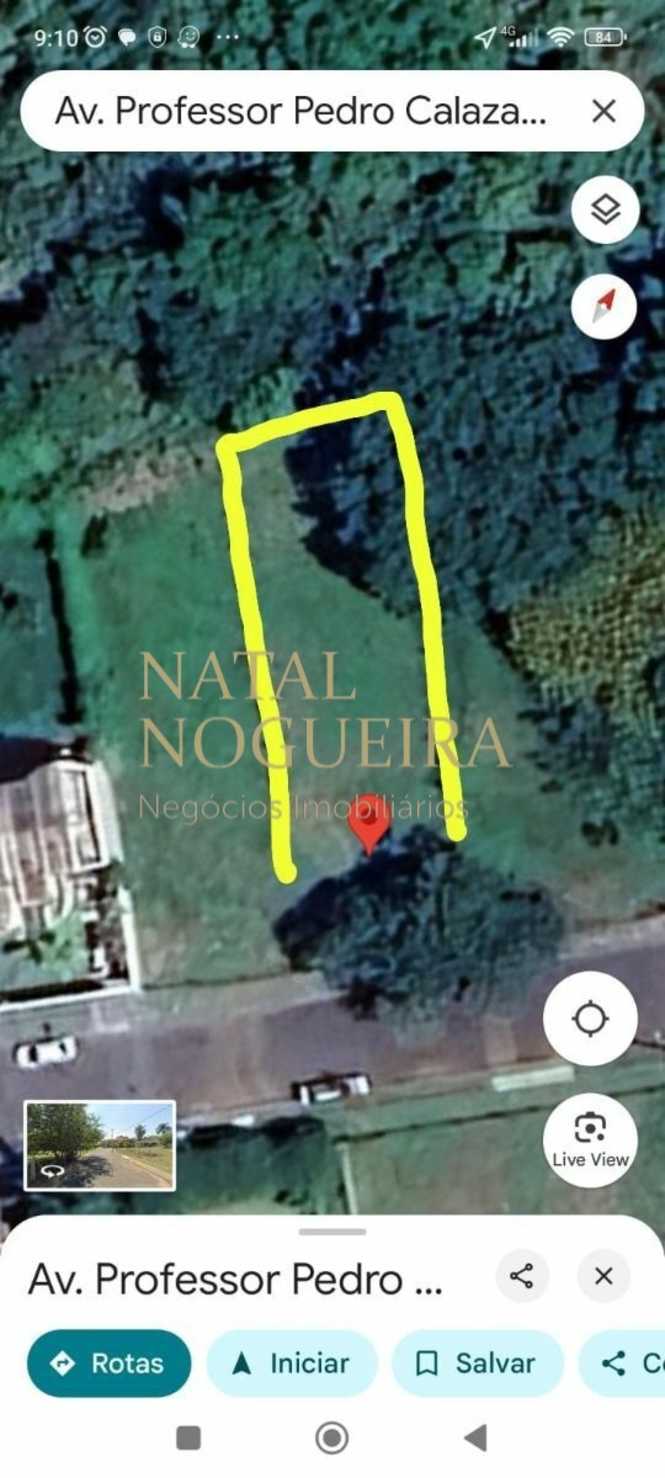Launch Live View

(590, 1140)
